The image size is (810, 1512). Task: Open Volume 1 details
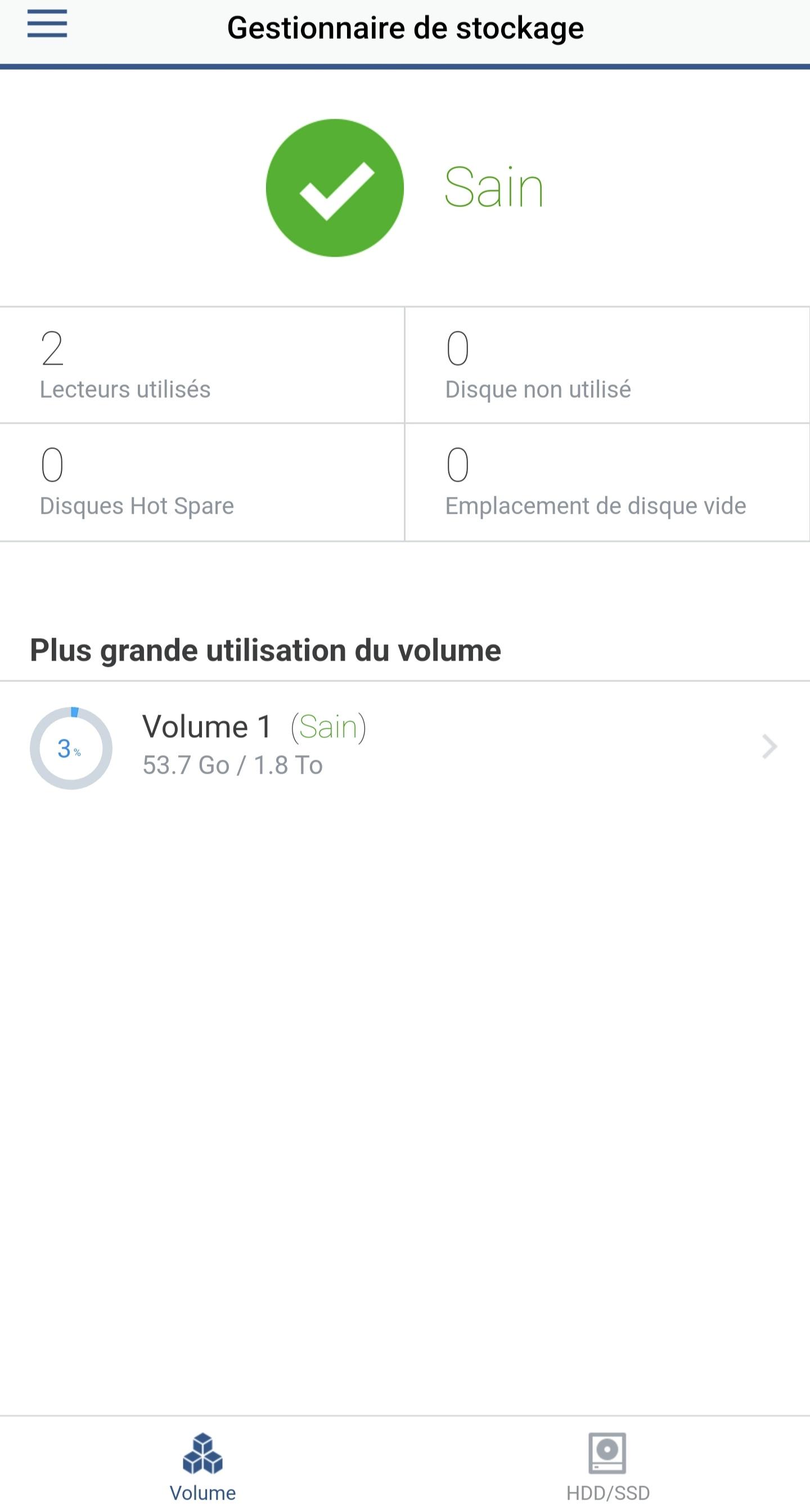click(x=404, y=747)
